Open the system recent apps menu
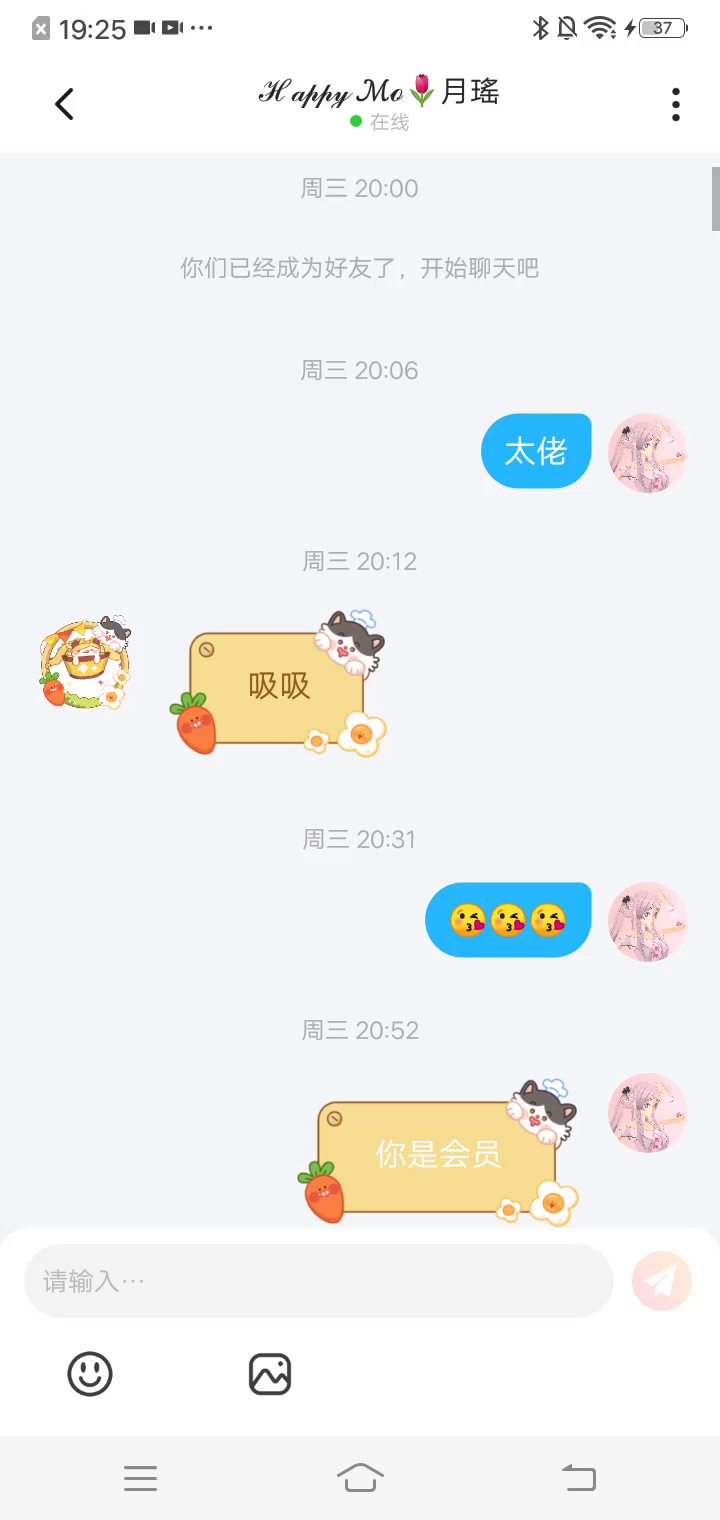 pos(141,1477)
